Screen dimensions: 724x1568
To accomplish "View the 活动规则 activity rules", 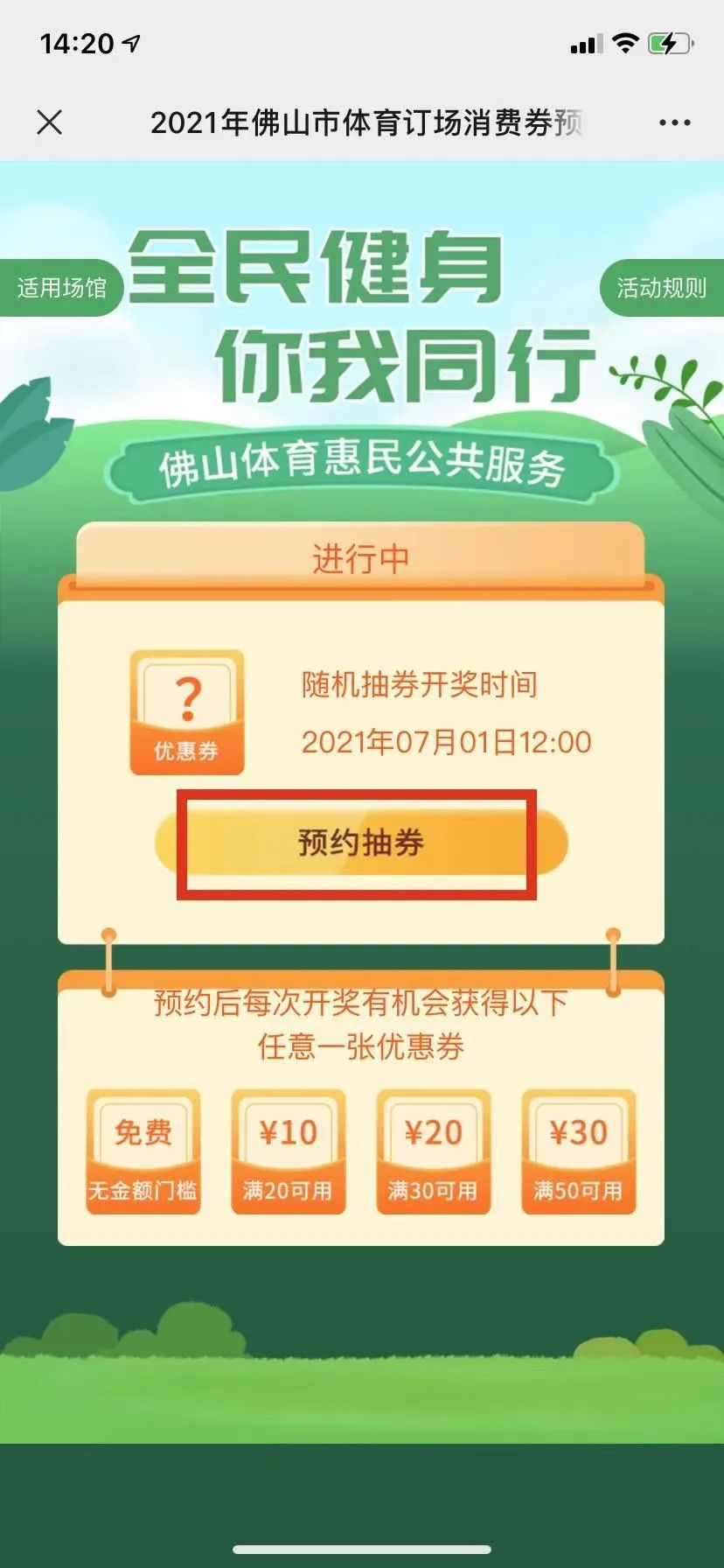I will click(x=663, y=288).
